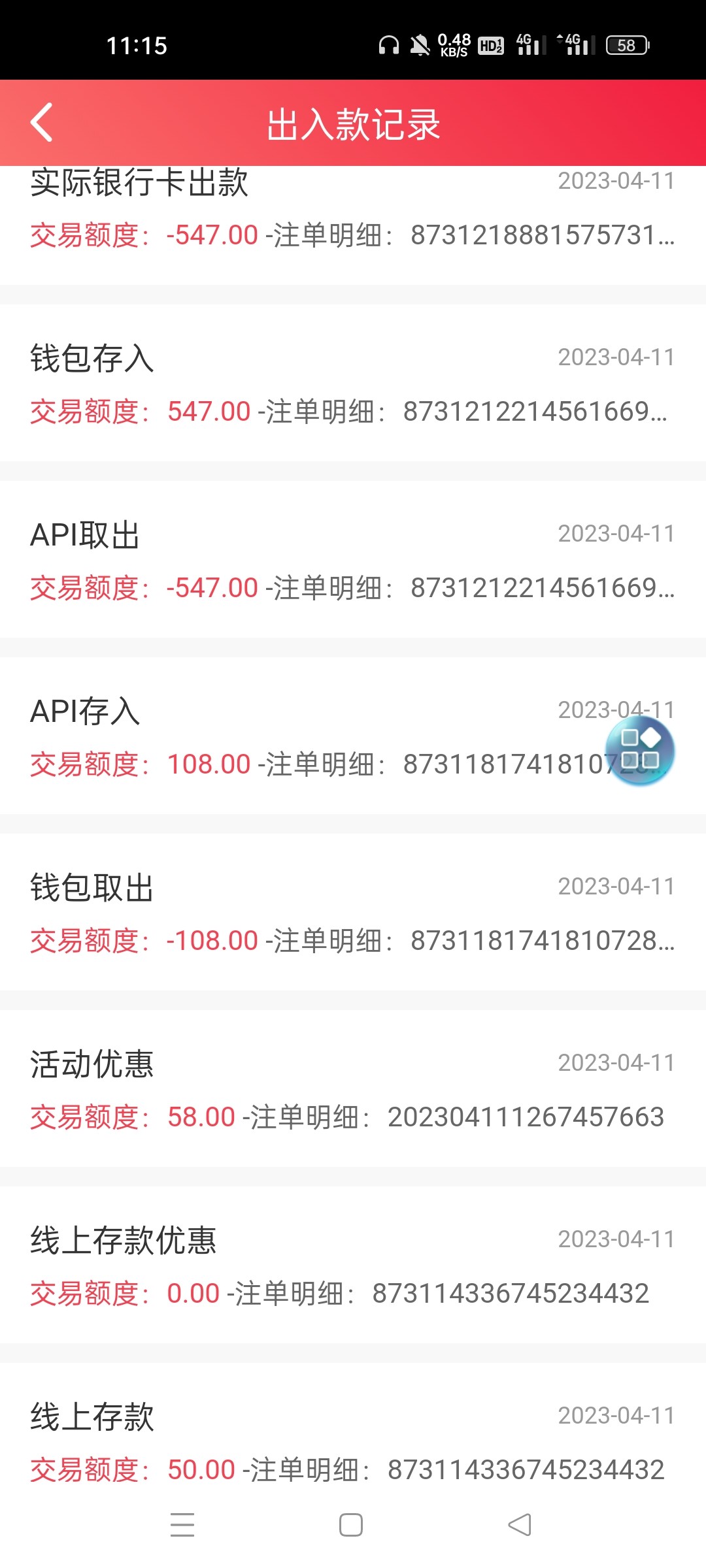View the 活动优惠 58.00 record
This screenshot has height=1568, width=706.
coord(353,1090)
